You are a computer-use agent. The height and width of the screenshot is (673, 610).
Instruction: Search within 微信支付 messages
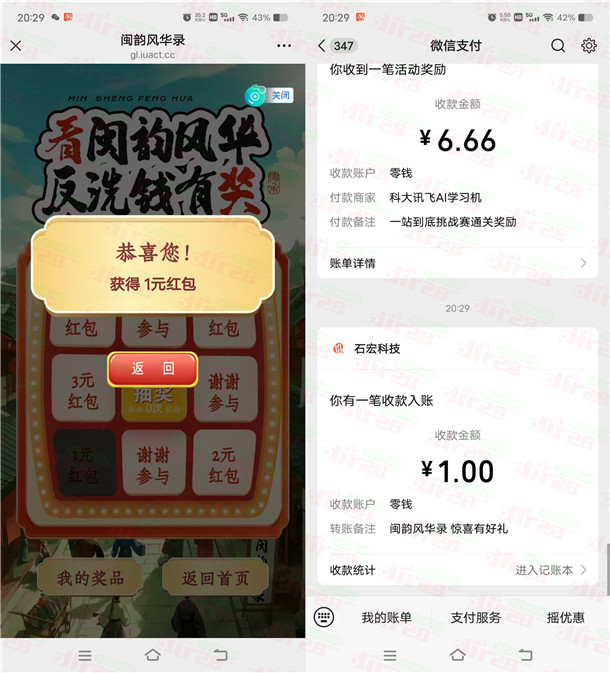click(558, 46)
